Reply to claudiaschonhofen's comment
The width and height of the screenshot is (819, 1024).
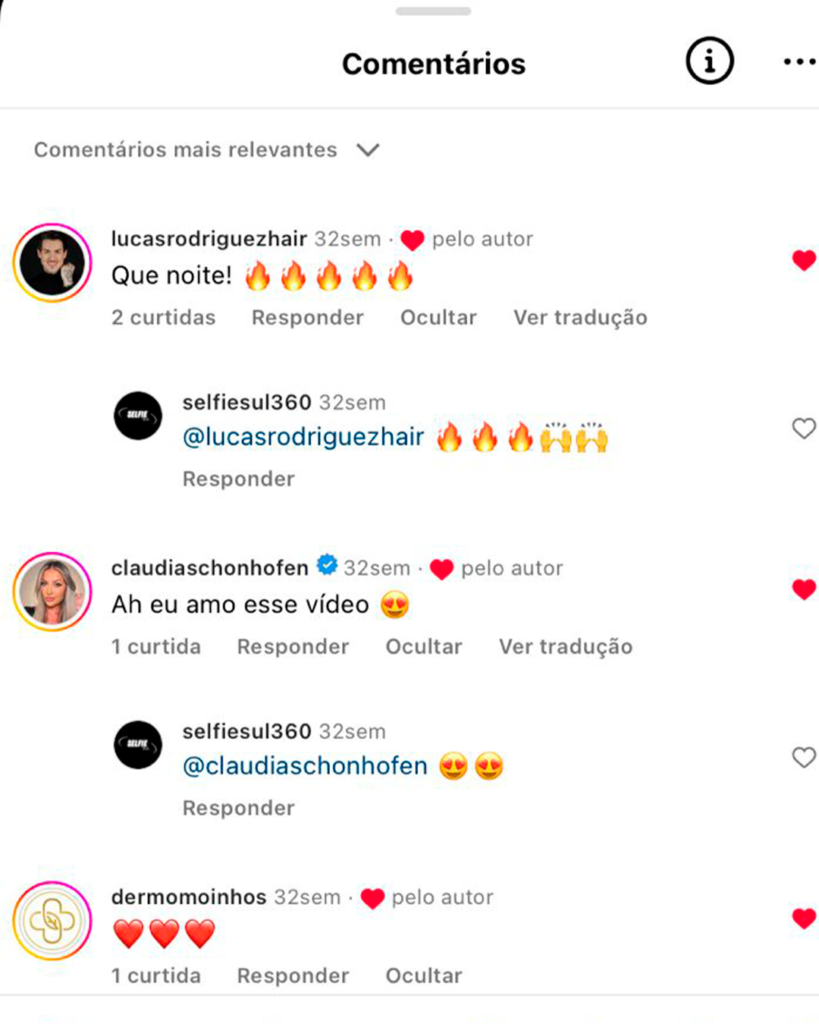(x=292, y=647)
